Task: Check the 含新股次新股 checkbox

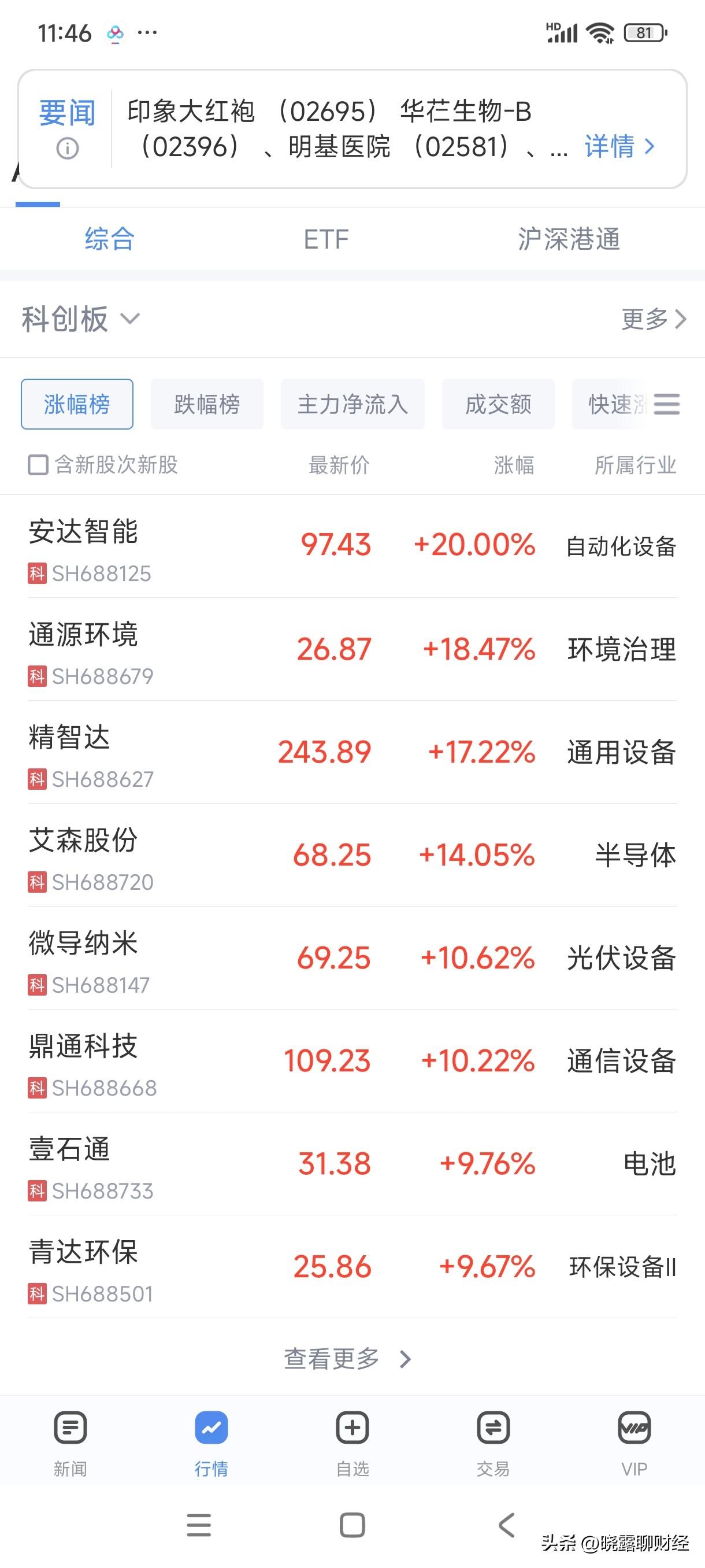Action: coord(38,465)
